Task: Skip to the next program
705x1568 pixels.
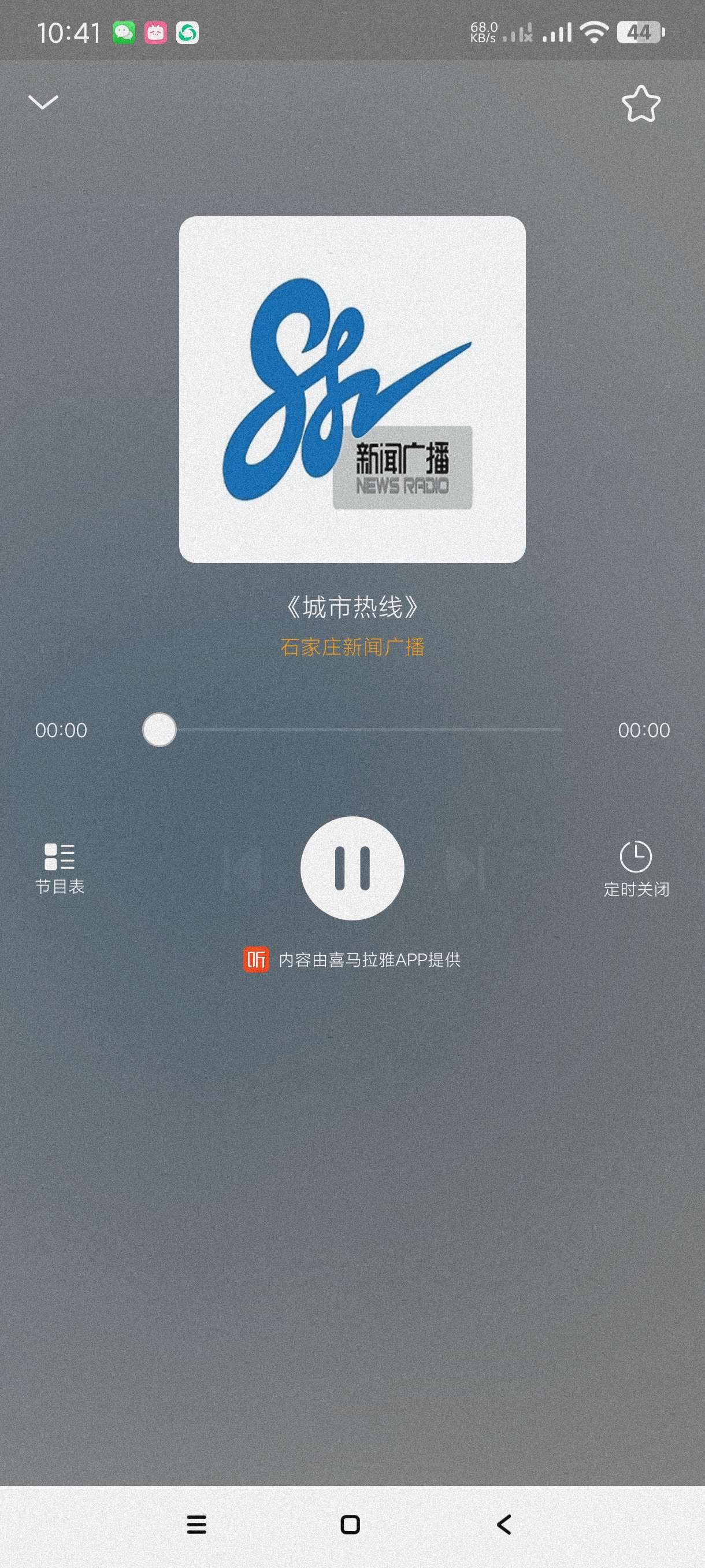Action: click(465, 868)
